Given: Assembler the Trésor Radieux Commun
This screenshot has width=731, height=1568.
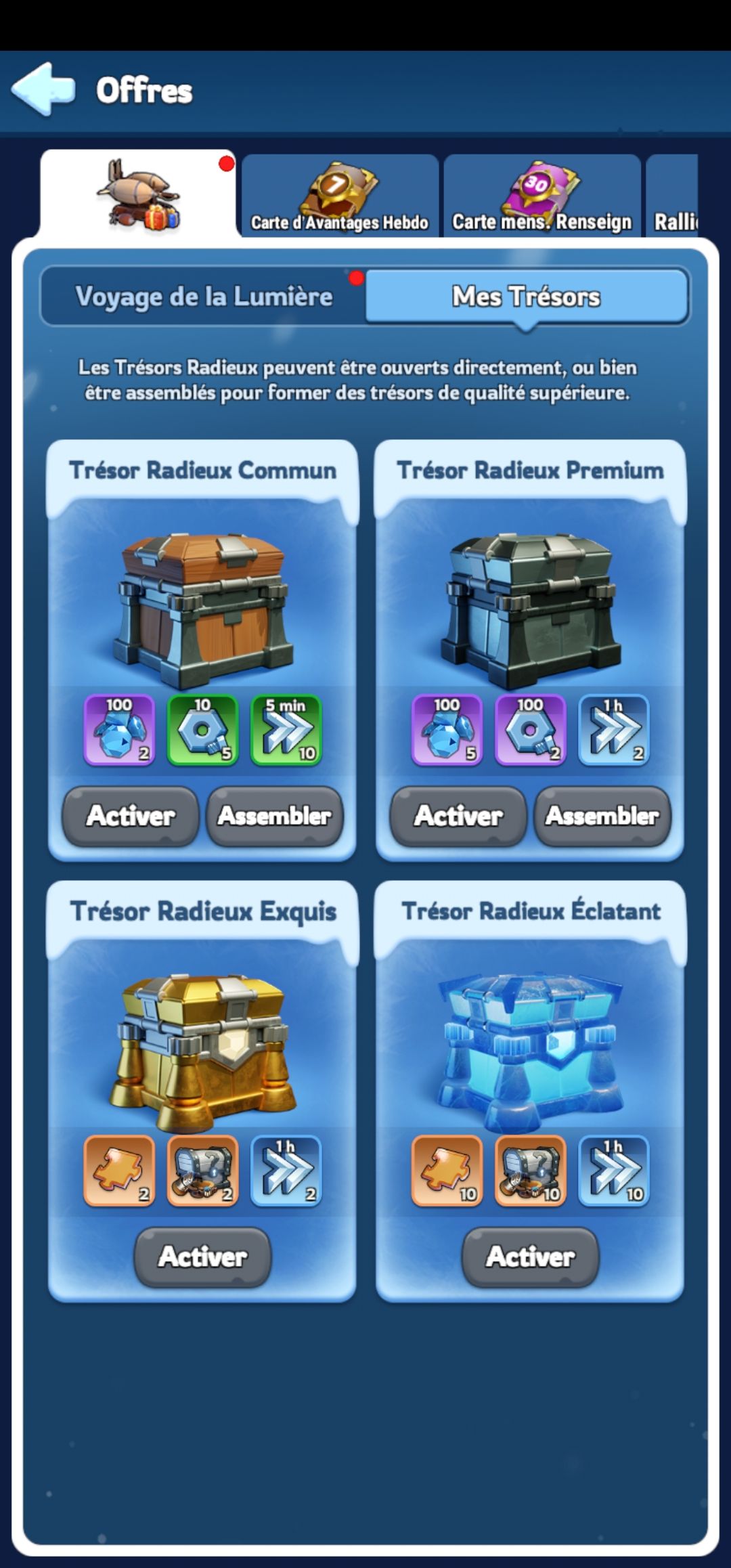Looking at the screenshot, I should pos(274,816).
